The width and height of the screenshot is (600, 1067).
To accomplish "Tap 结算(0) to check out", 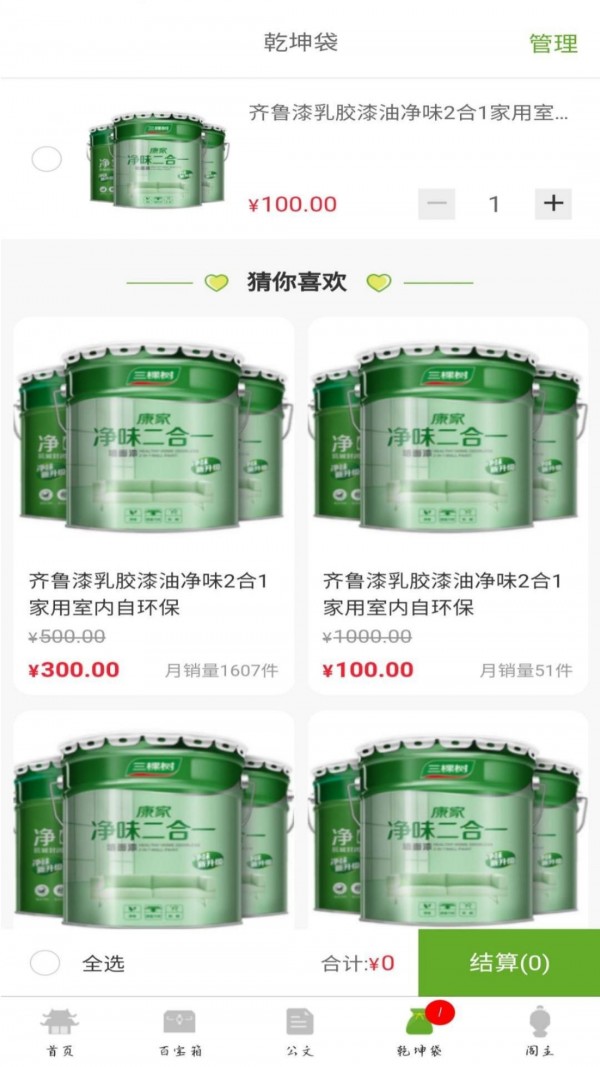I will tap(509, 963).
